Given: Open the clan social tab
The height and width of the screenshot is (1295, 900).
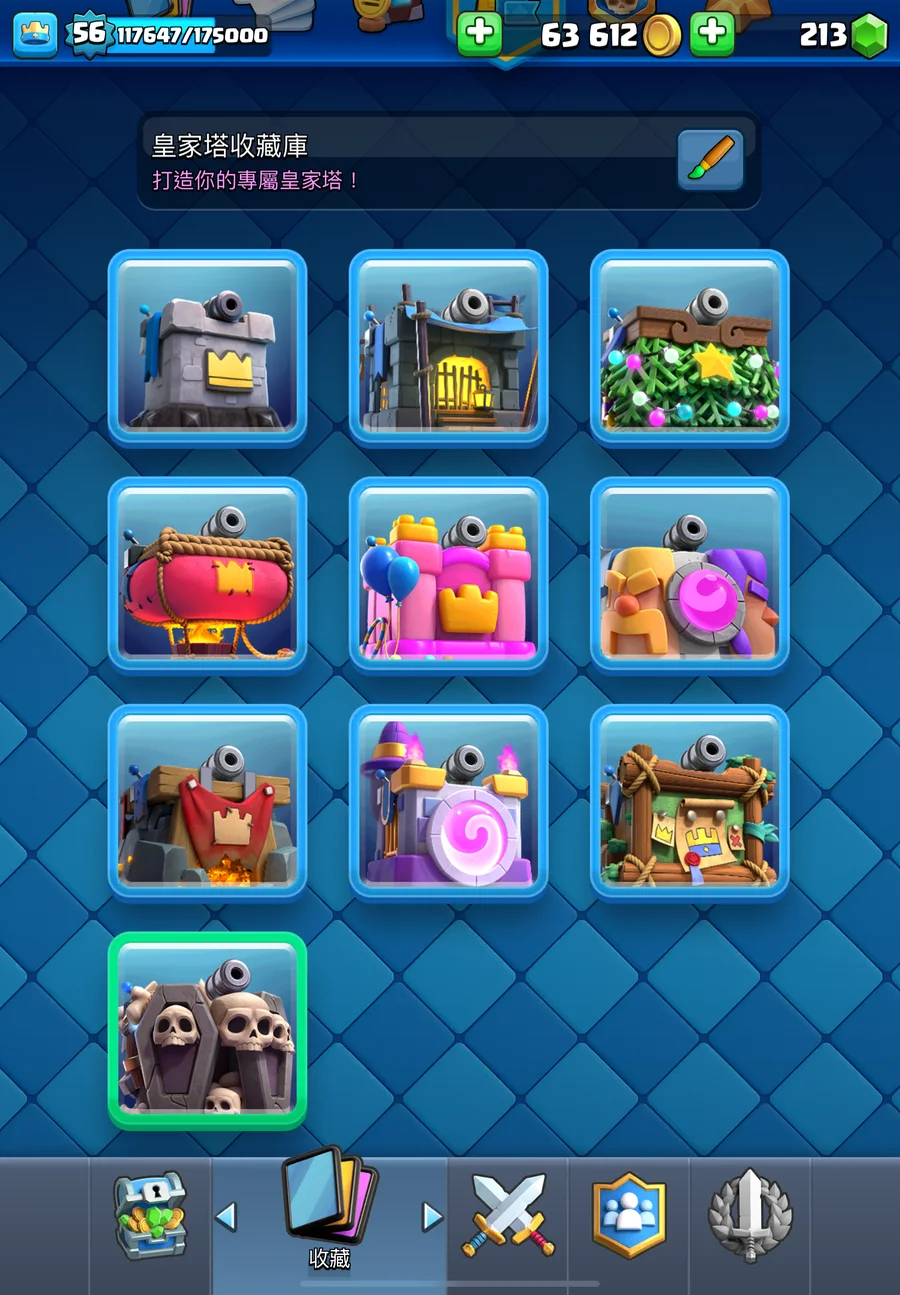Looking at the screenshot, I should click(x=628, y=1216).
